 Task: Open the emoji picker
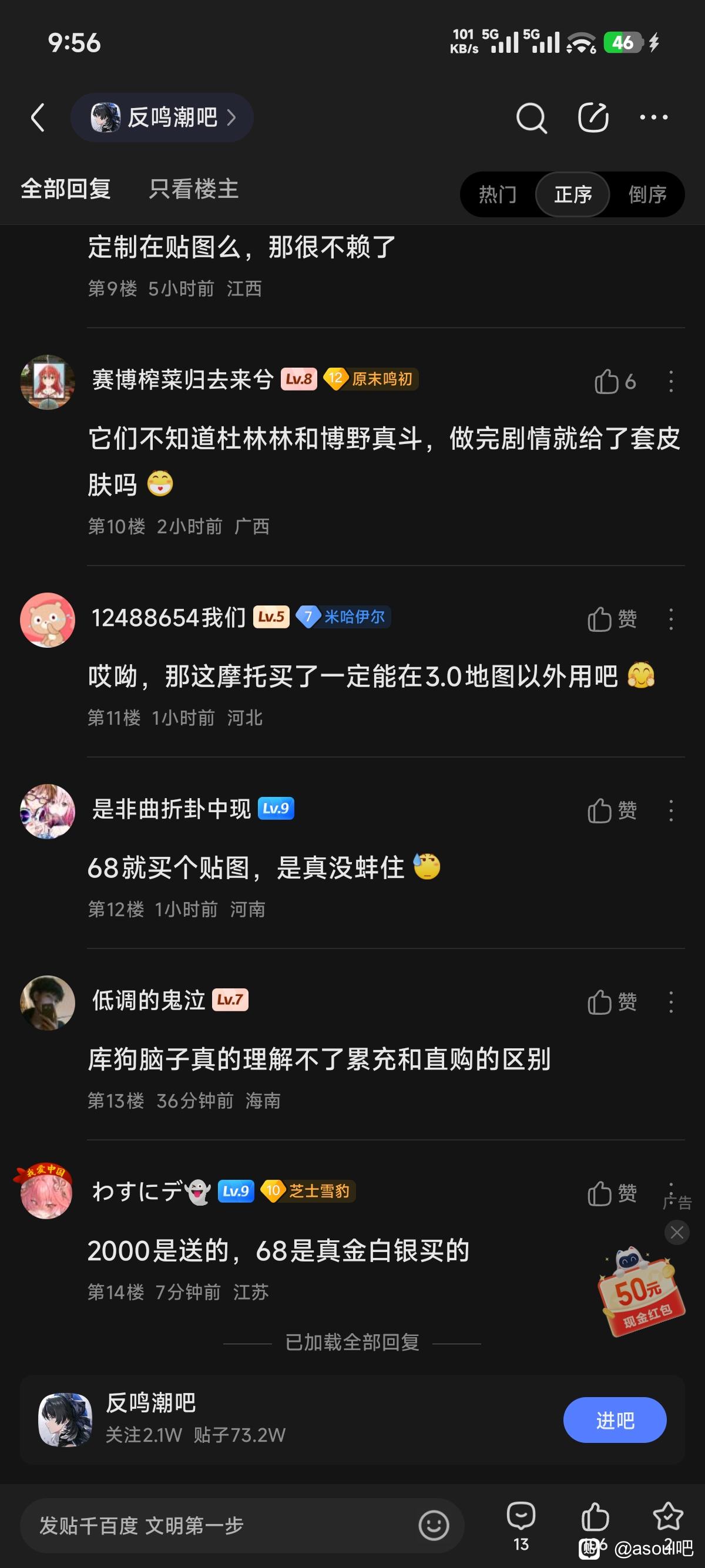coord(434,1525)
